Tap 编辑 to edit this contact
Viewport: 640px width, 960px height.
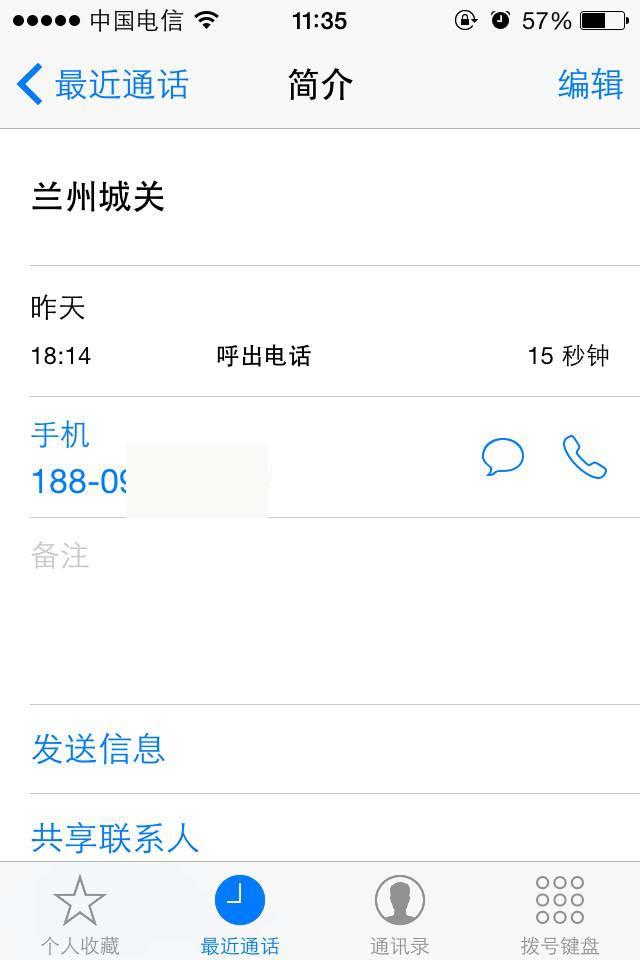coord(590,85)
